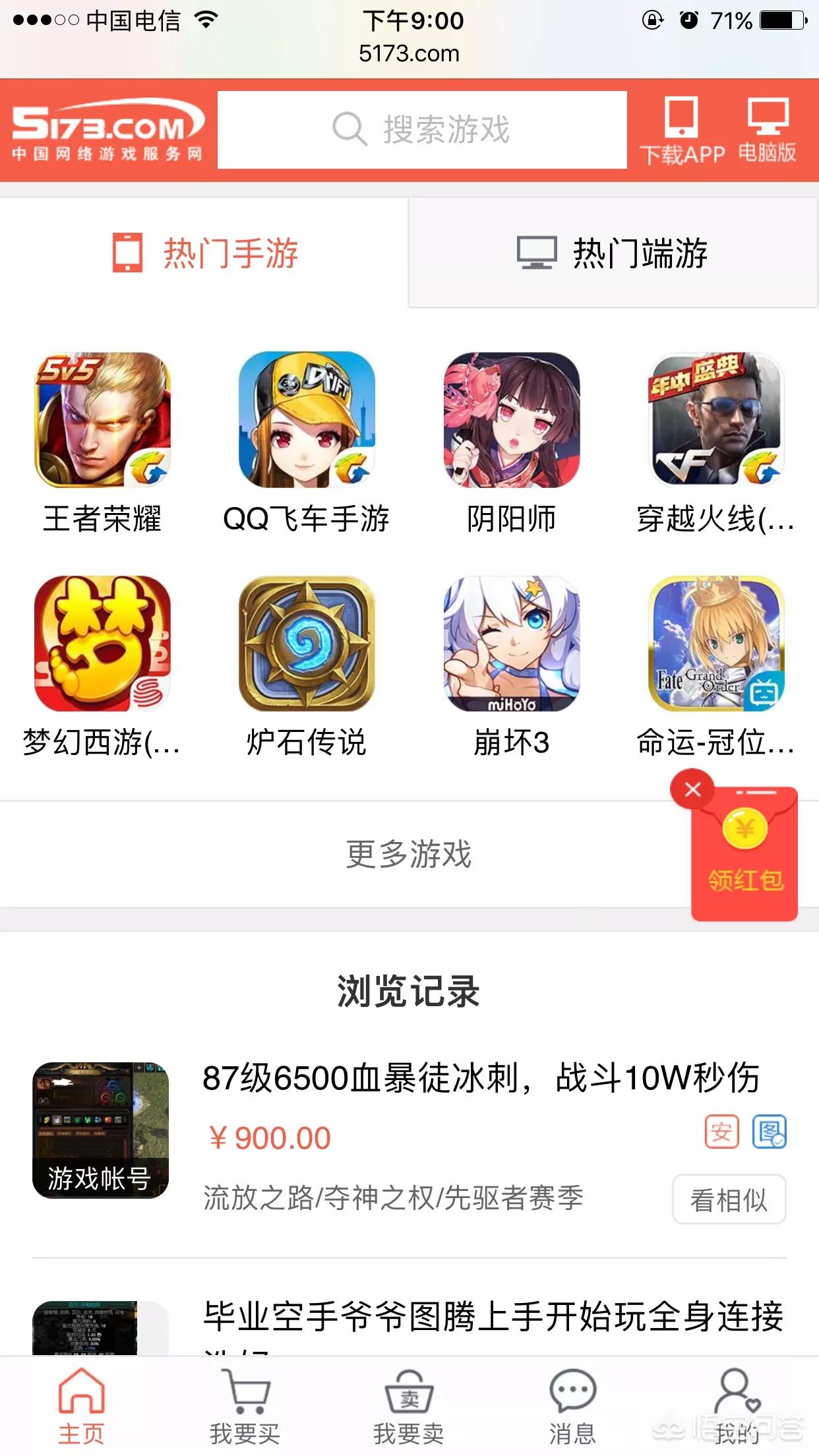Switch to the 热门端游 tab
Image resolution: width=819 pixels, height=1456 pixels.
[x=613, y=253]
